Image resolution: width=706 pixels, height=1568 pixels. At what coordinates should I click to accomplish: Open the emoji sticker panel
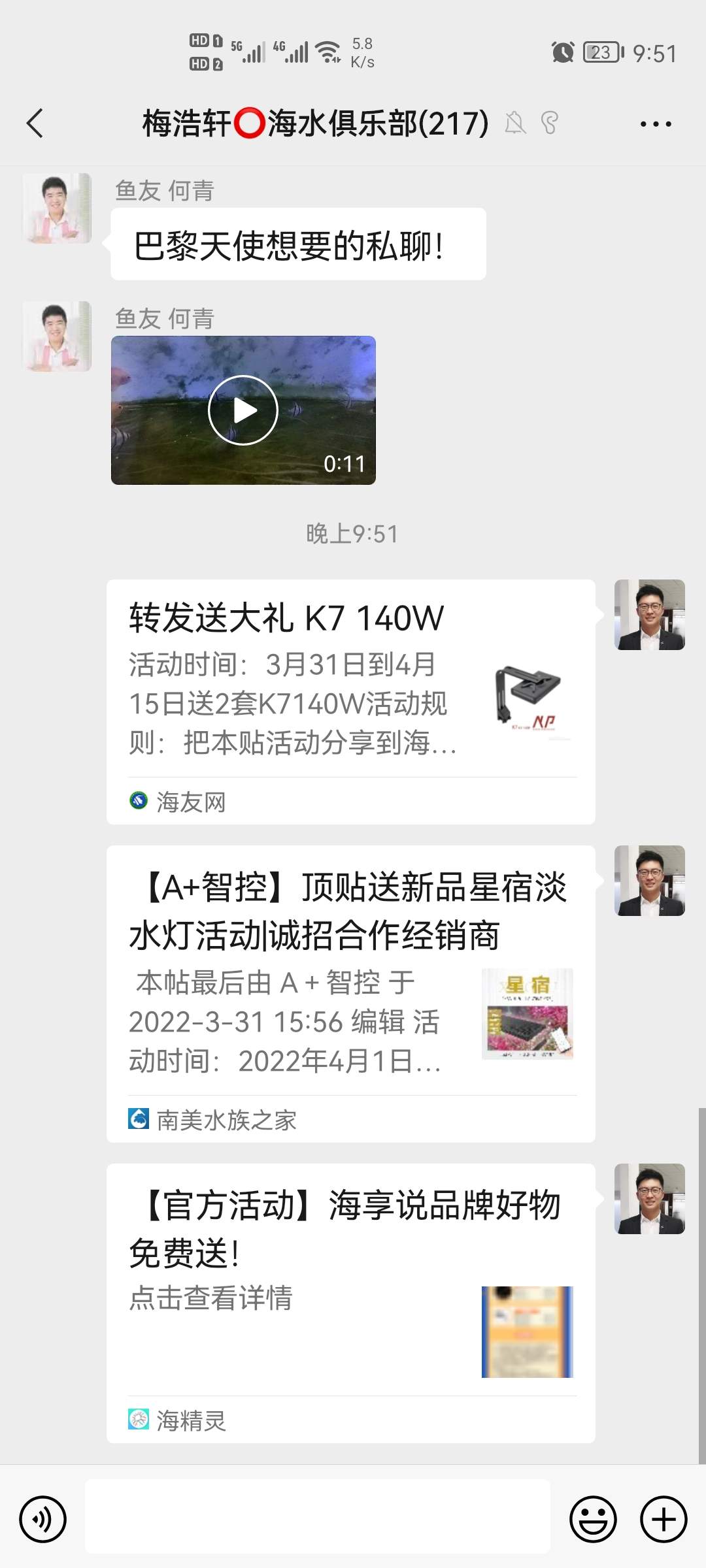point(593,1519)
